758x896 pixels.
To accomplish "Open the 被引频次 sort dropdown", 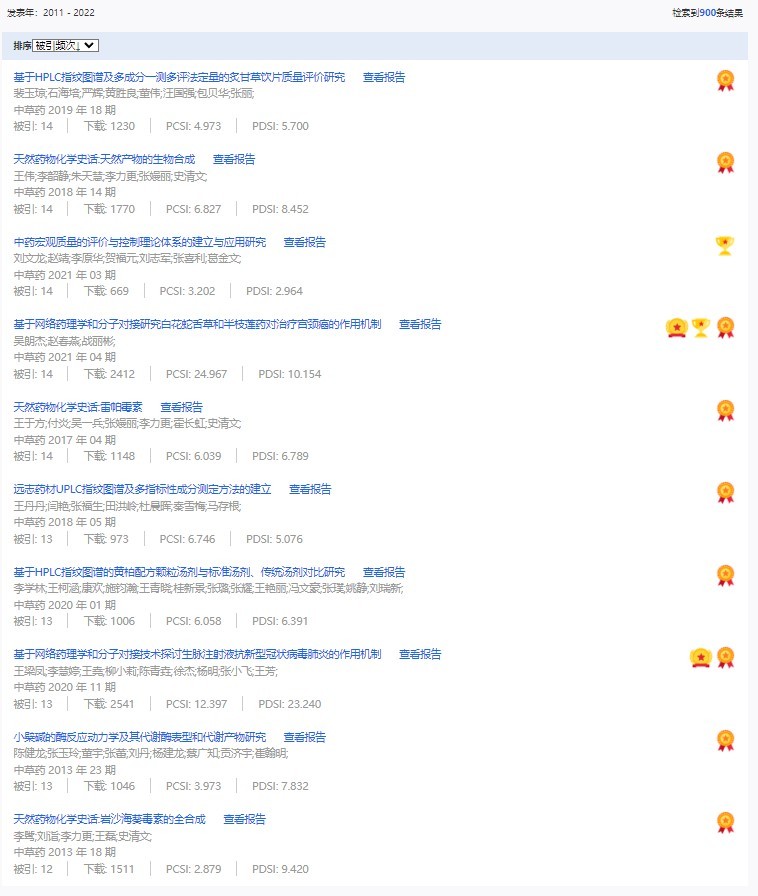I will pos(65,45).
